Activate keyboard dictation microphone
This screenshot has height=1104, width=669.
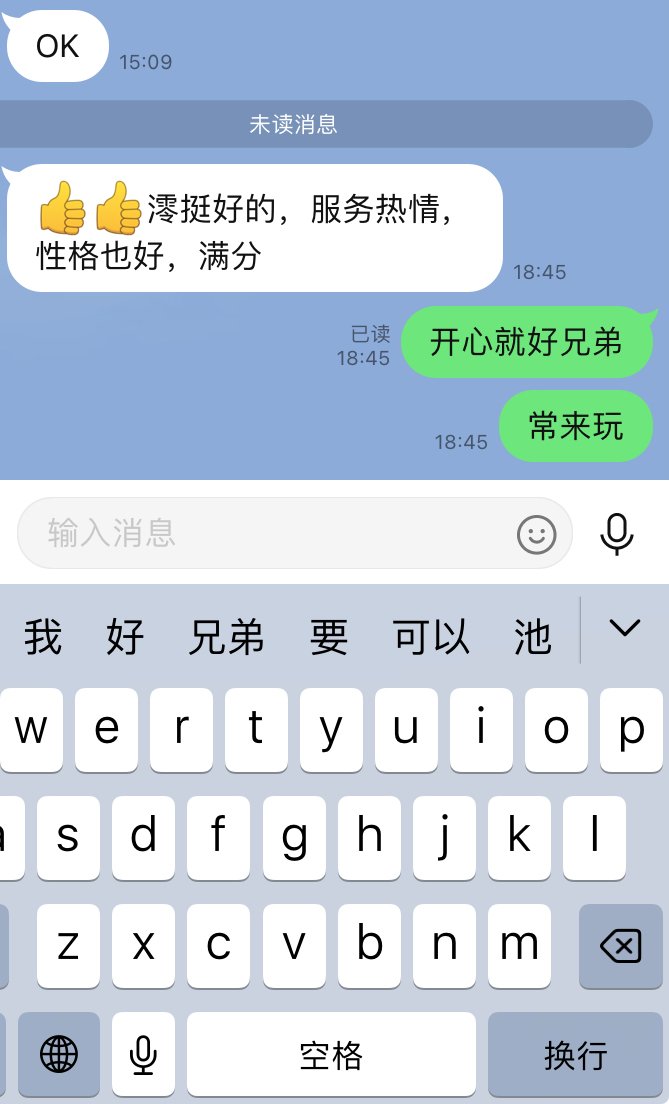tap(143, 1054)
